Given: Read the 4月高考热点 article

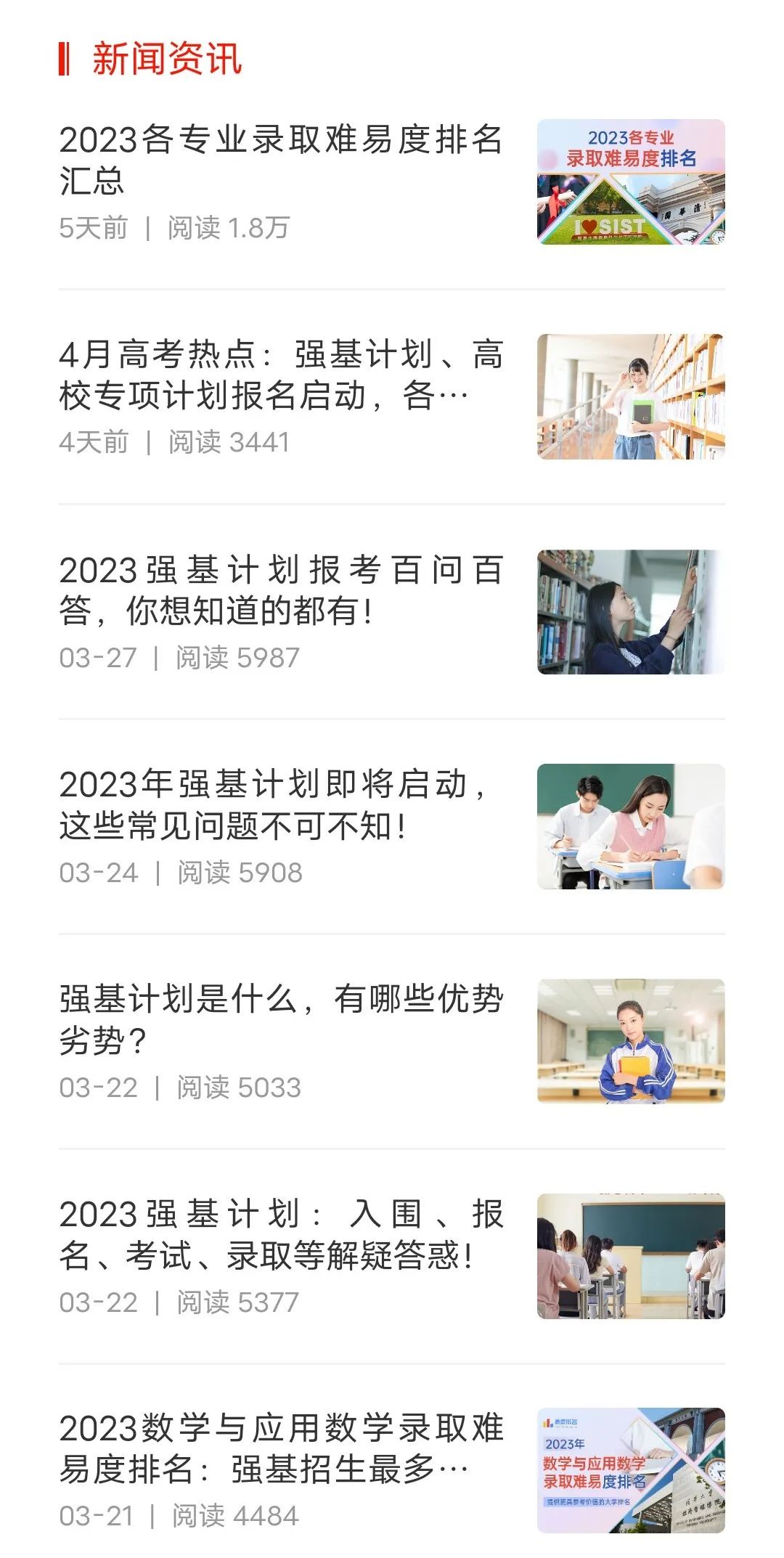Looking at the screenshot, I should click(280, 375).
